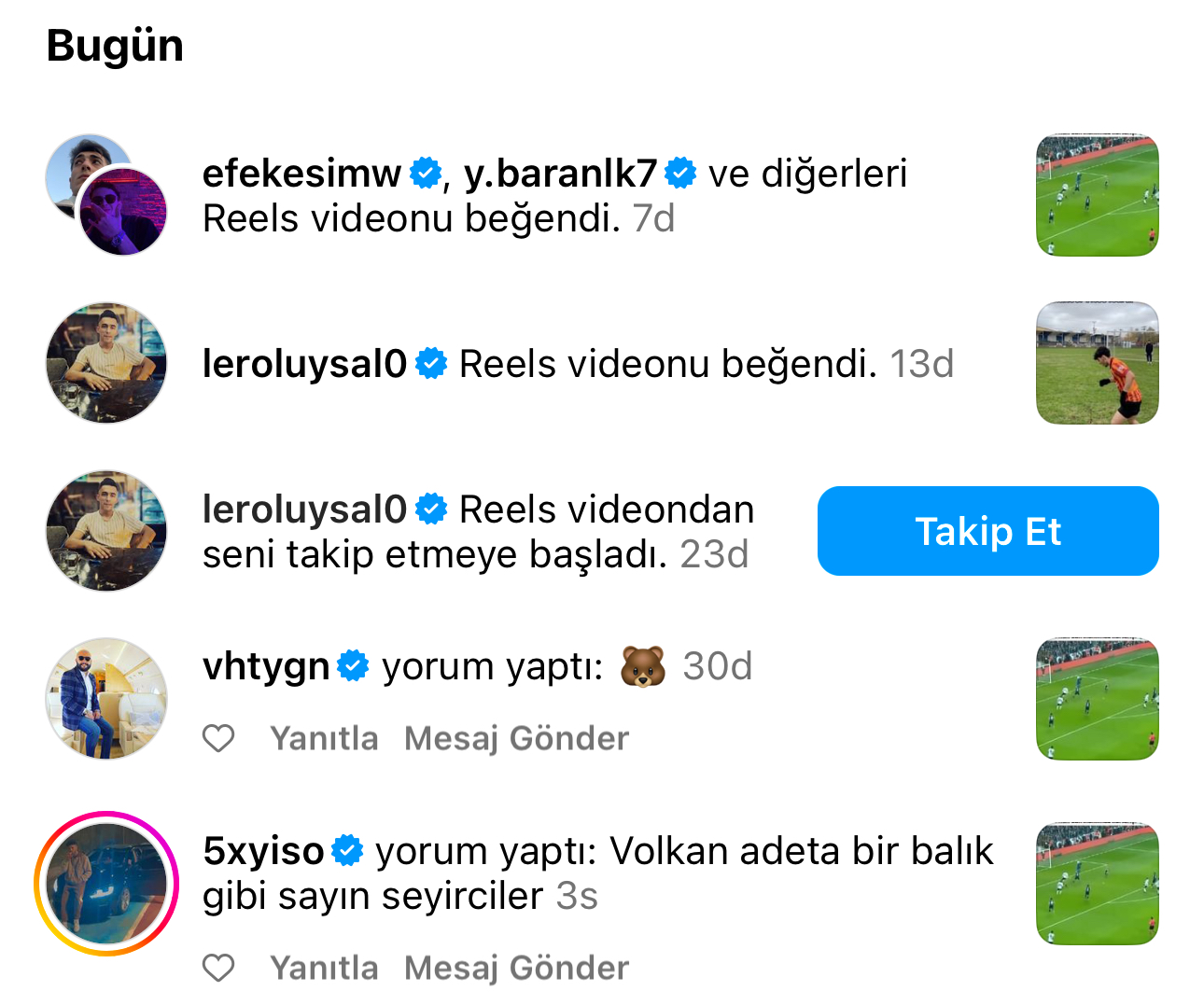Send a message to 5xyiso via Mesaj Gönder
The height and width of the screenshot is (1005, 1204).
[516, 968]
